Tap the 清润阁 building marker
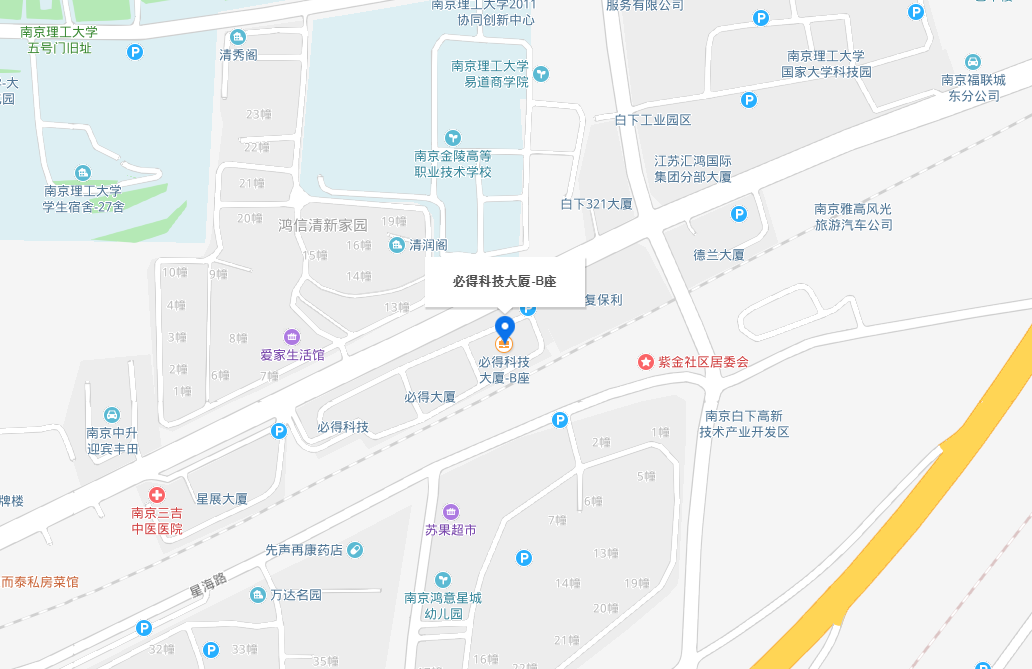Screen dimensions: 1032x669 [396, 245]
